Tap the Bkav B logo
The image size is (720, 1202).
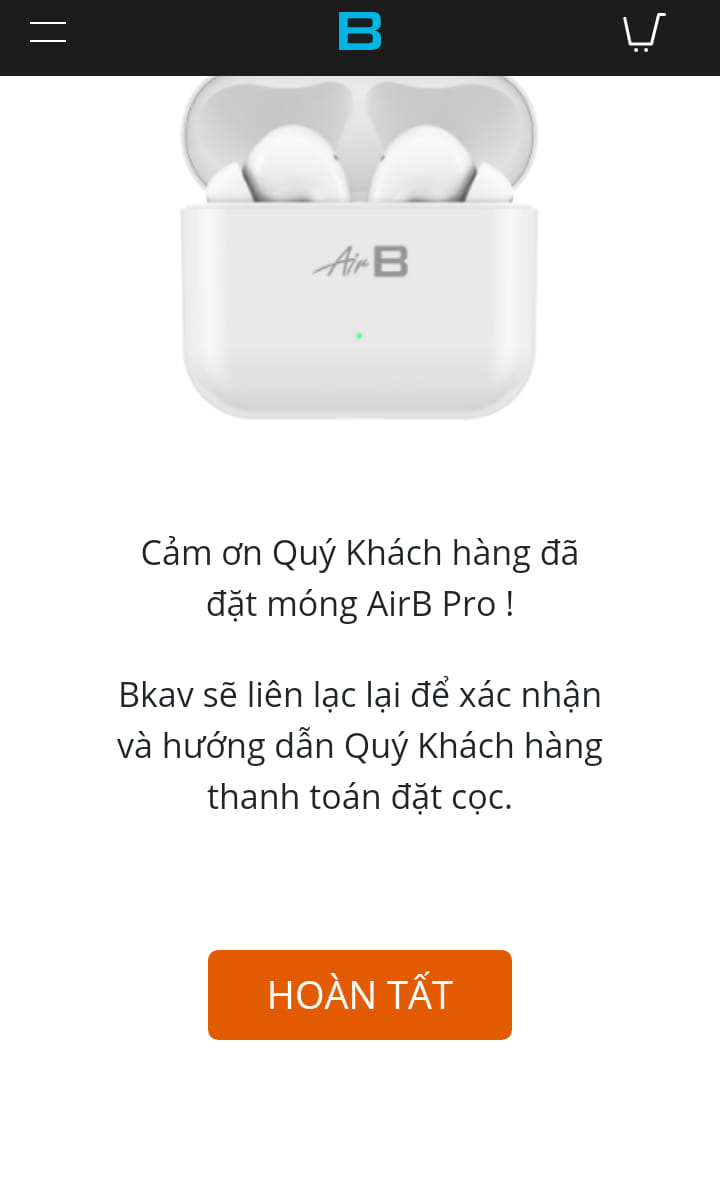360,31
